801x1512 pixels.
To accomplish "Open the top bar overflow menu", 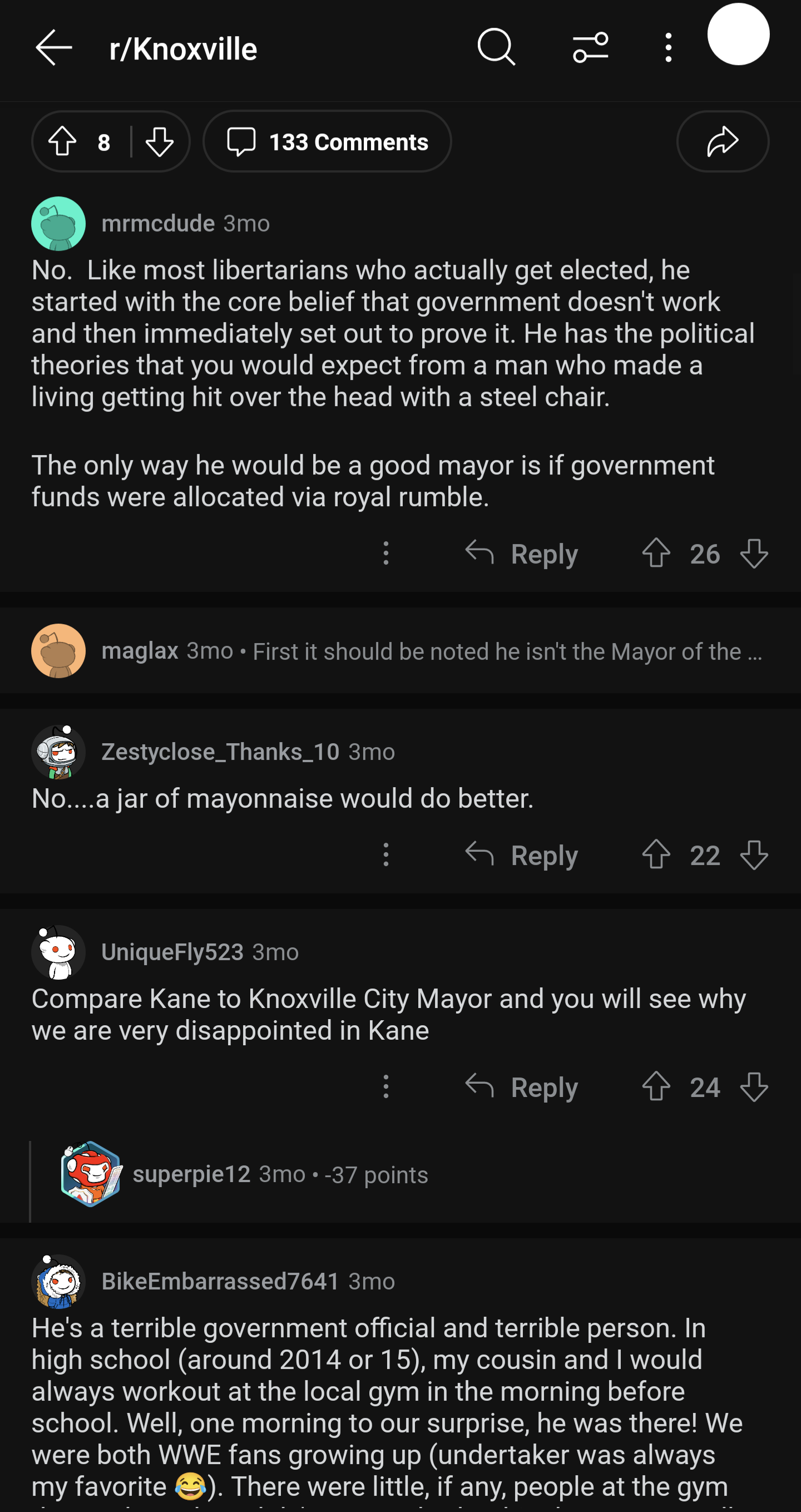I will pos(669,47).
